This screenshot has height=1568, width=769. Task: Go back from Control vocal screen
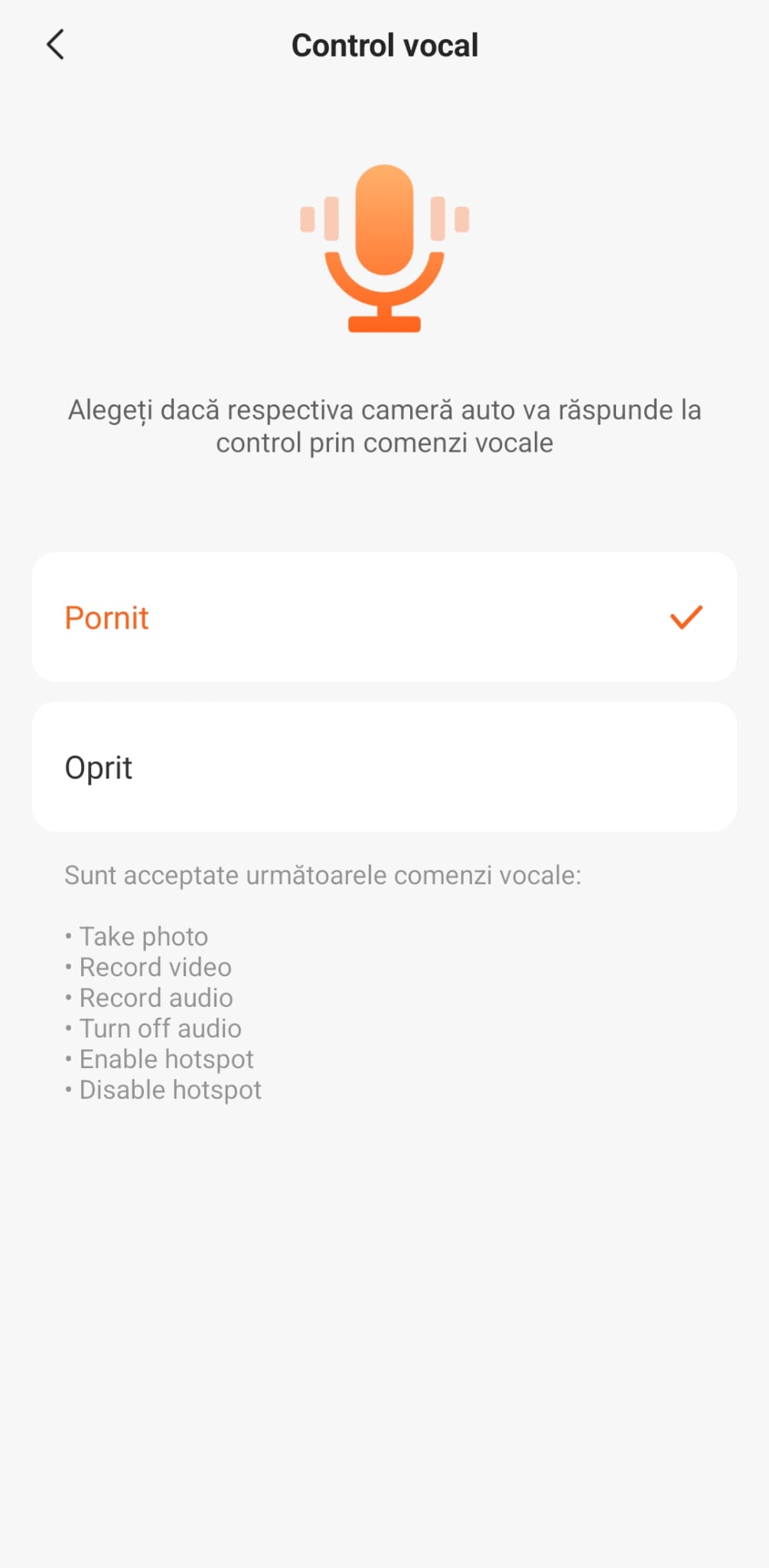pyautogui.click(x=55, y=45)
